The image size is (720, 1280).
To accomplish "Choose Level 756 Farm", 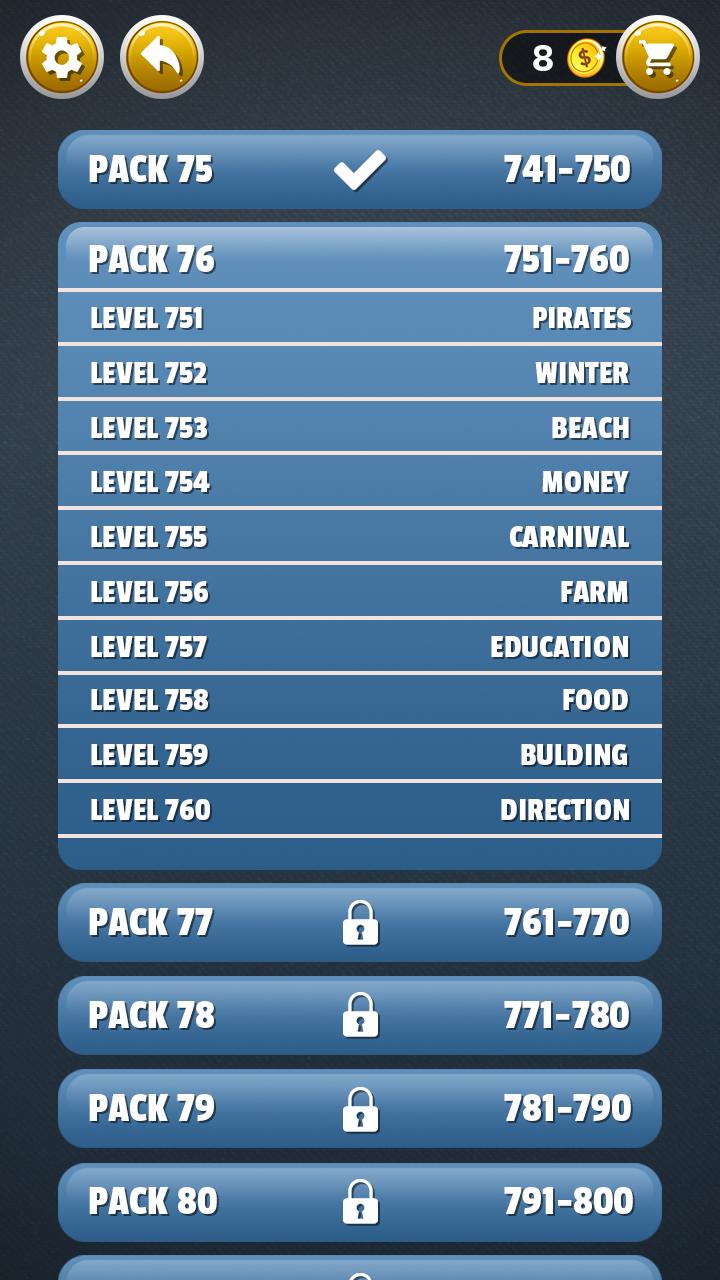I will [360, 592].
